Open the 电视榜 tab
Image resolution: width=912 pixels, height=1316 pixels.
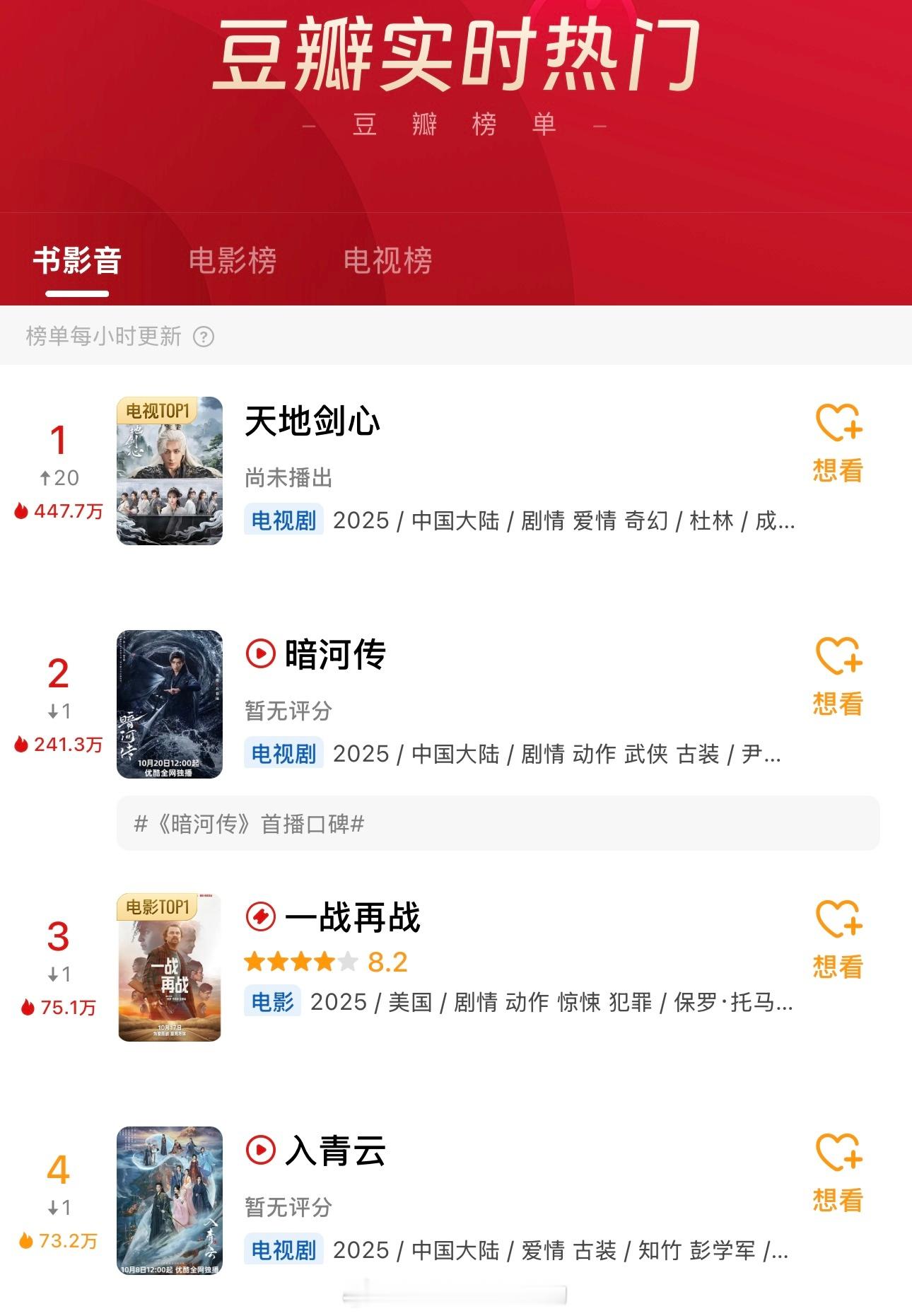pyautogui.click(x=388, y=260)
